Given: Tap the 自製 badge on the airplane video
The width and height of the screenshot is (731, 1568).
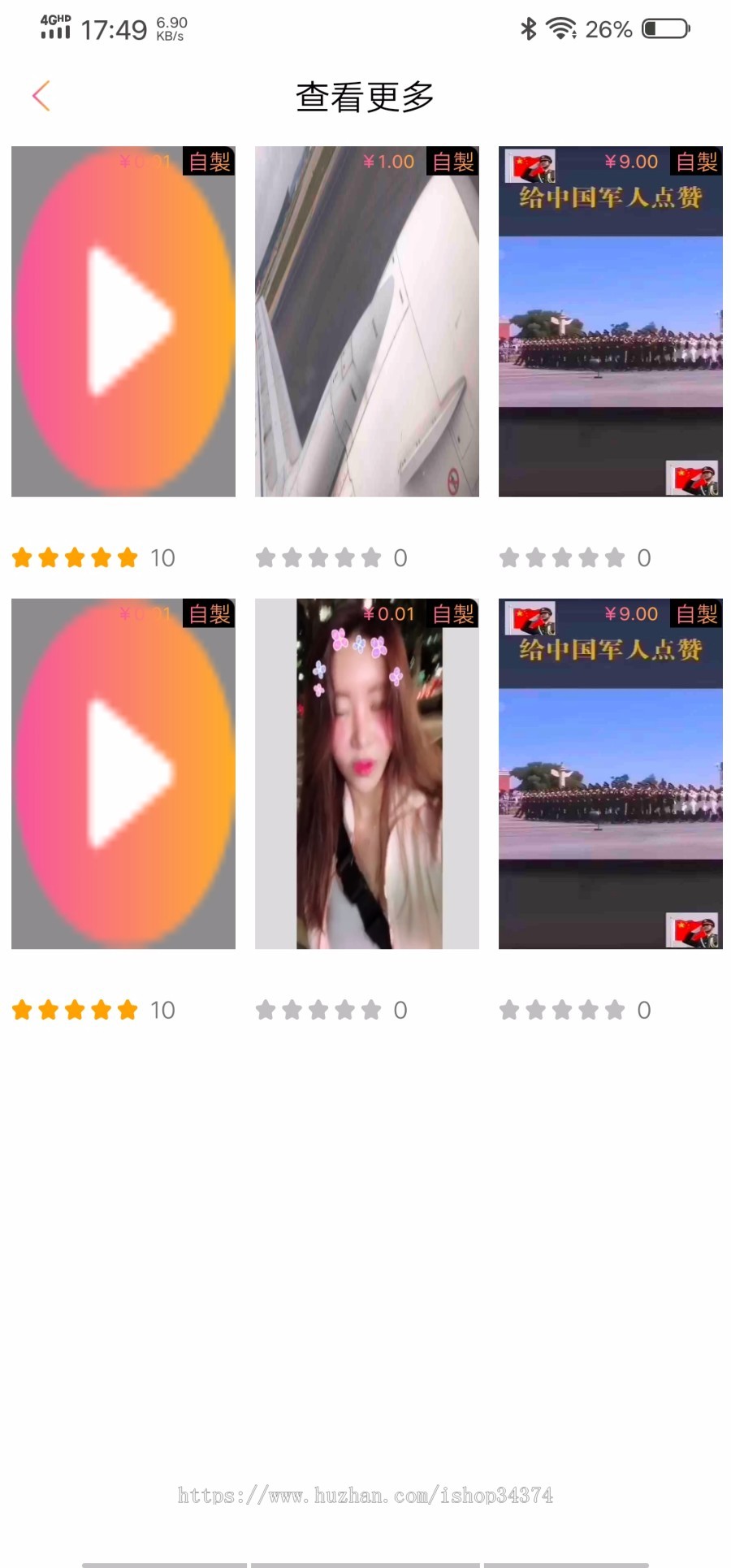Looking at the screenshot, I should [x=452, y=161].
